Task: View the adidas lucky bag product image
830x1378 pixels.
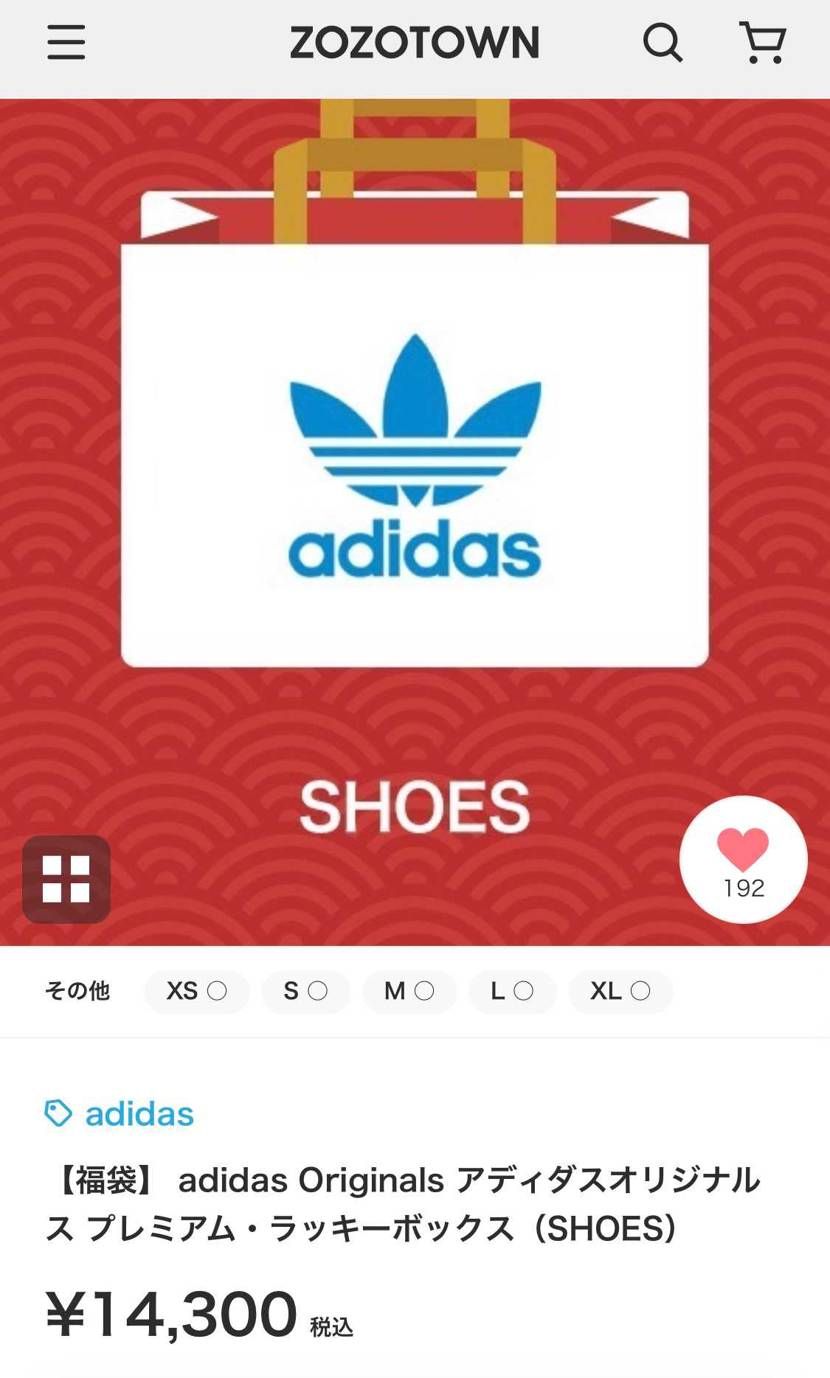Action: [x=414, y=460]
